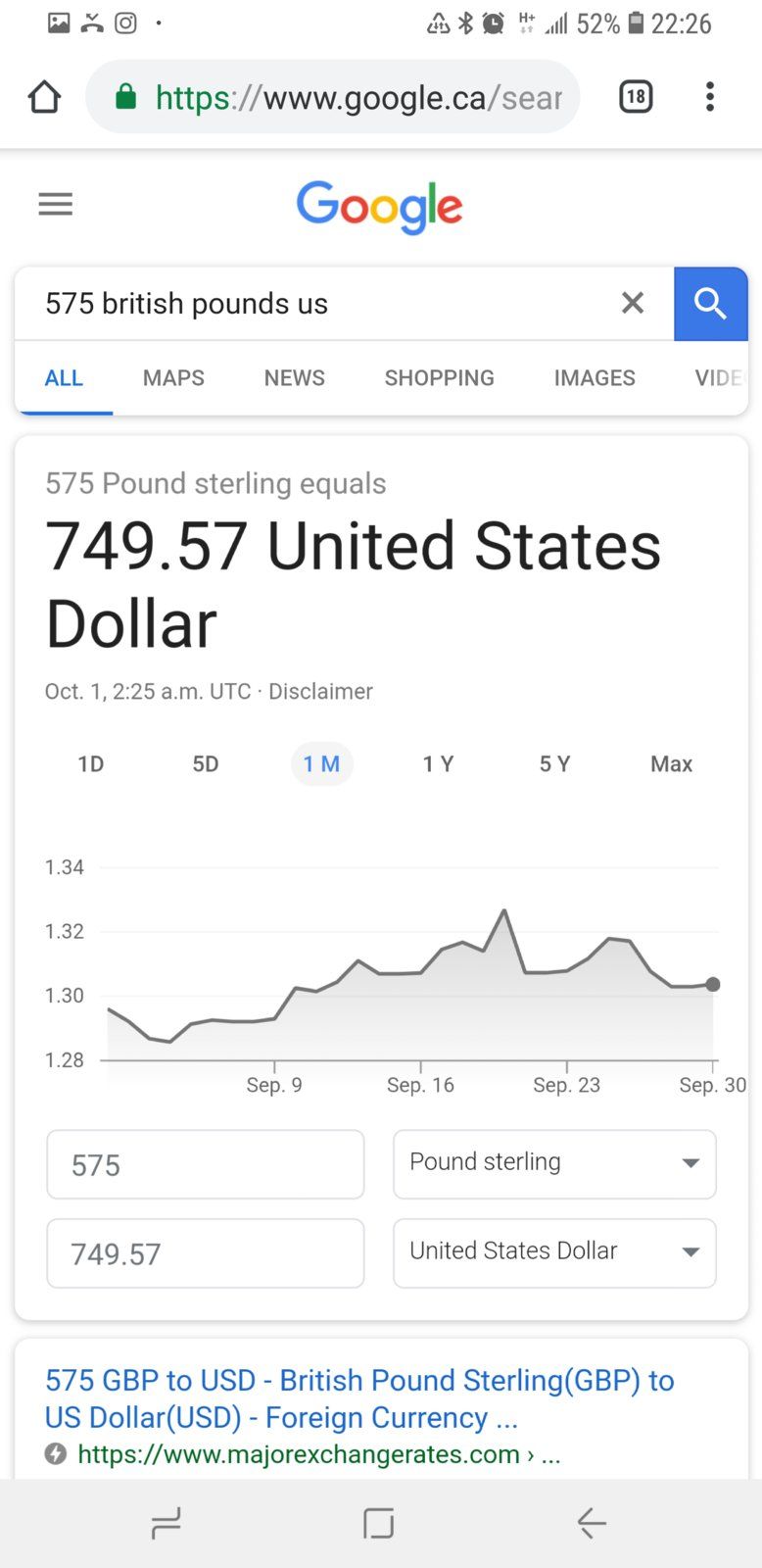The height and width of the screenshot is (1568, 762).
Task: Select the Max chart time range
Action: 671,763
